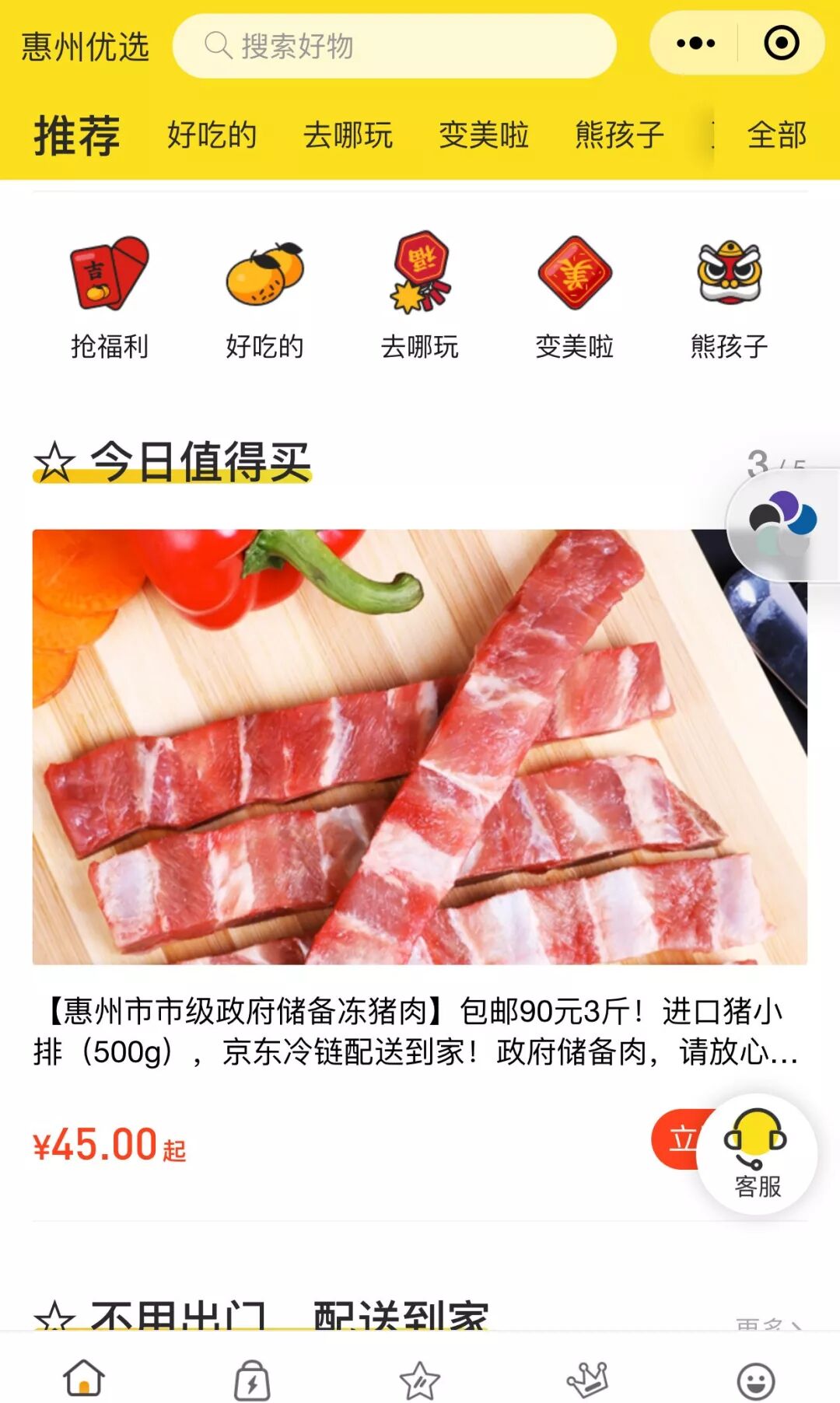
Task: Open the mini program three-dot menu
Action: pyautogui.click(x=695, y=44)
